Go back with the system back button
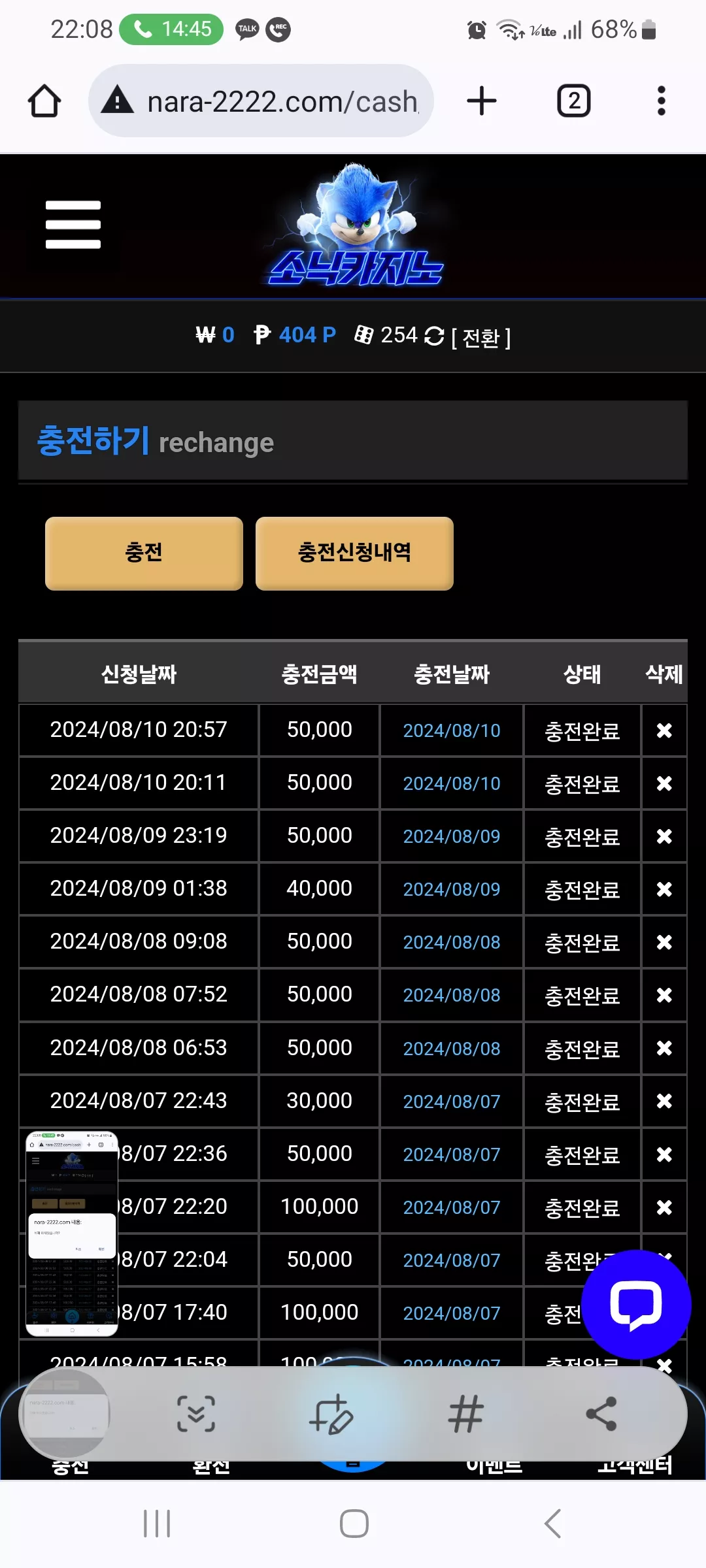The image size is (706, 1568). click(x=553, y=1524)
